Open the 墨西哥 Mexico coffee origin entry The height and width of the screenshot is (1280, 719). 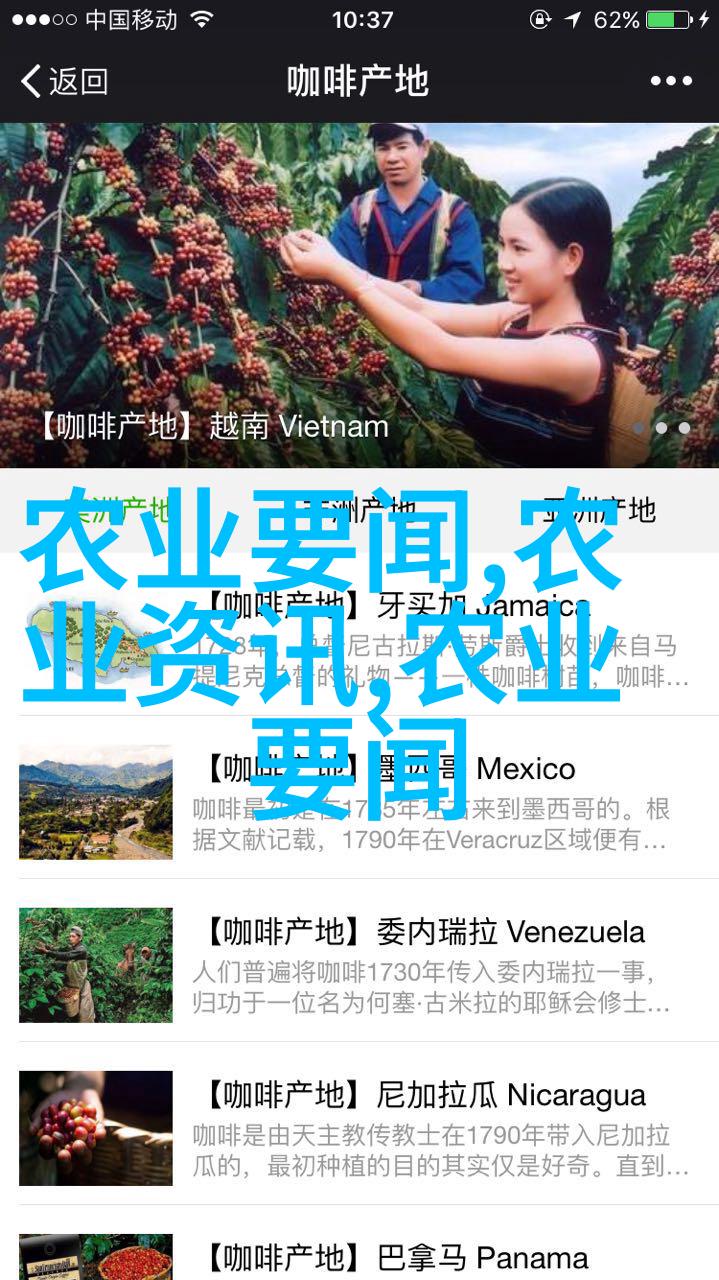(x=359, y=797)
